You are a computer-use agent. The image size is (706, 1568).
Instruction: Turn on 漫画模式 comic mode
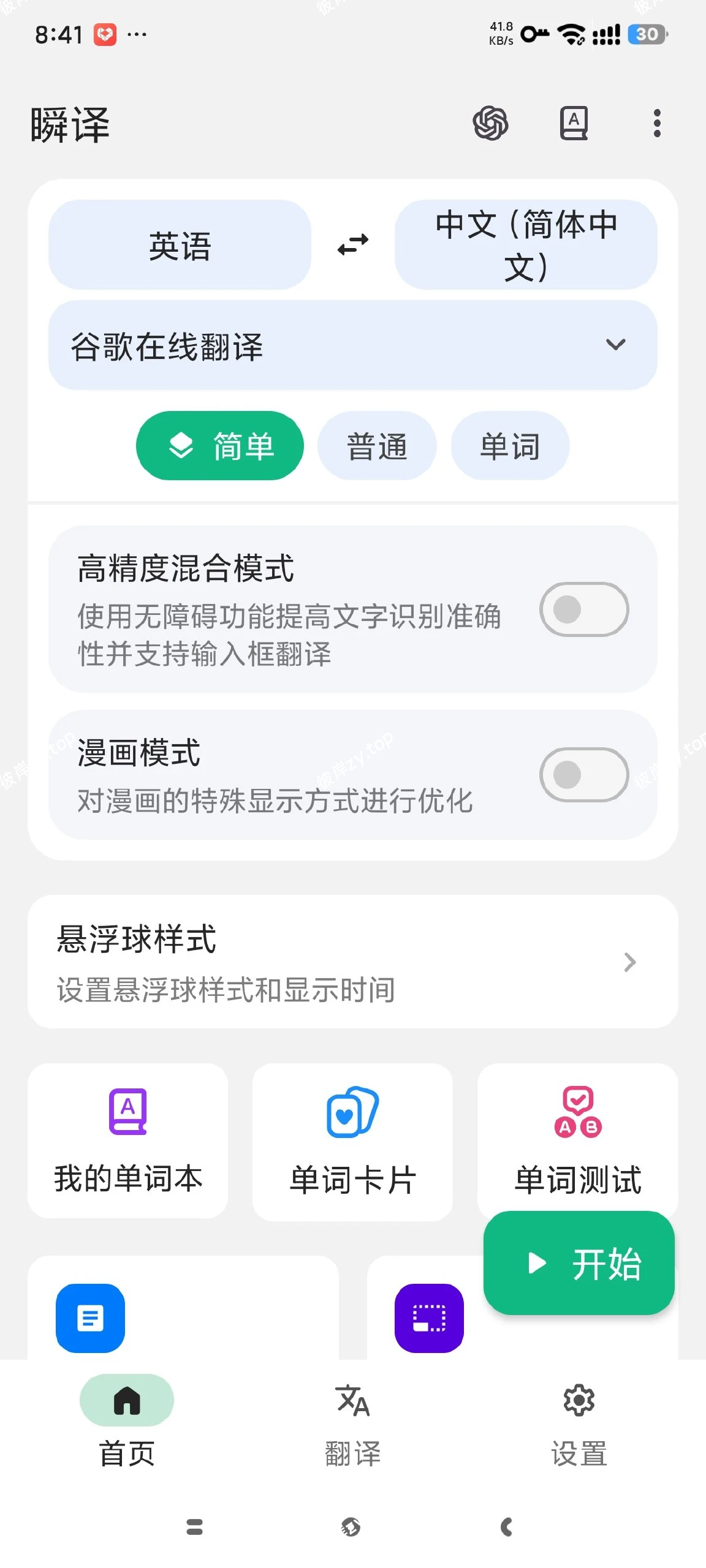point(583,774)
